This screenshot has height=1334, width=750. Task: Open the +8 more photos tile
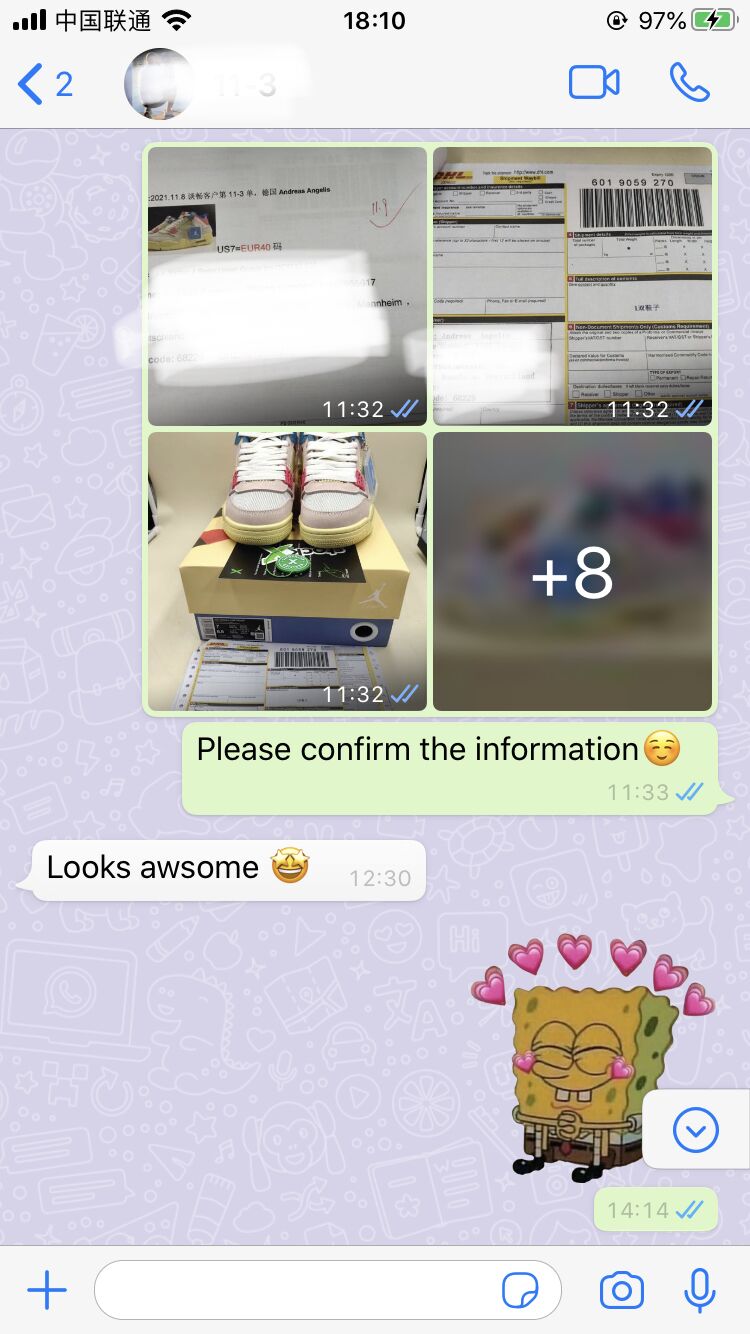[x=572, y=571]
